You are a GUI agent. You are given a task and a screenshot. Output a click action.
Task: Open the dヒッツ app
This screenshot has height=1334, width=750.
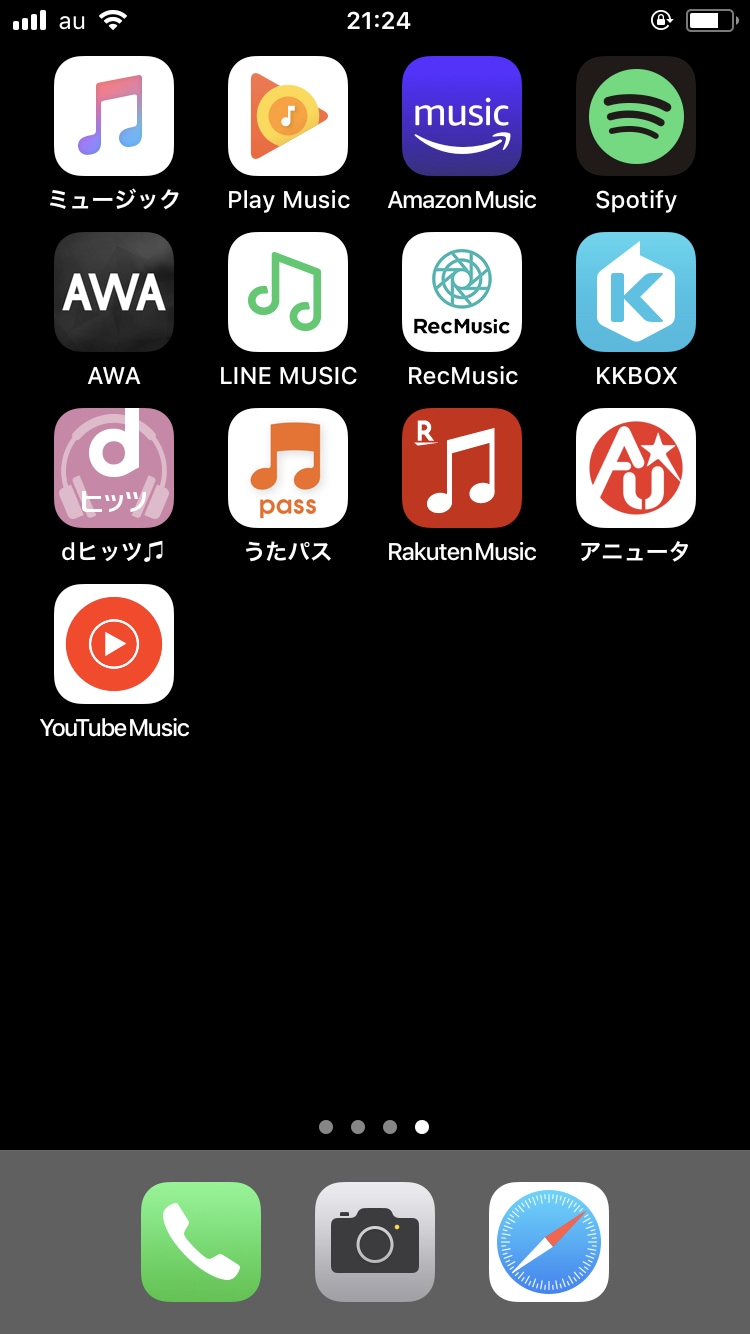point(114,468)
